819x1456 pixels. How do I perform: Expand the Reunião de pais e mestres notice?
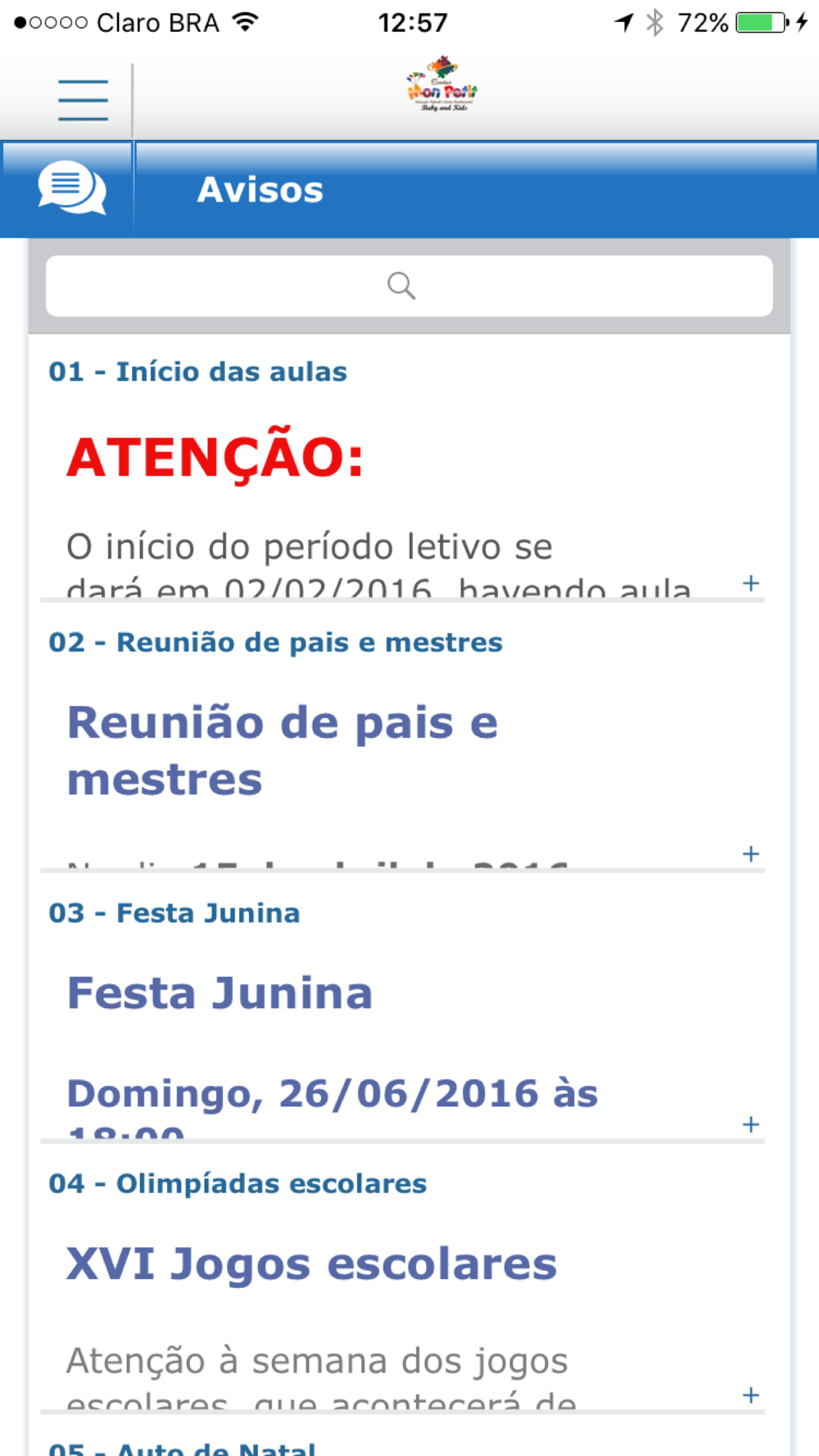pyautogui.click(x=750, y=853)
